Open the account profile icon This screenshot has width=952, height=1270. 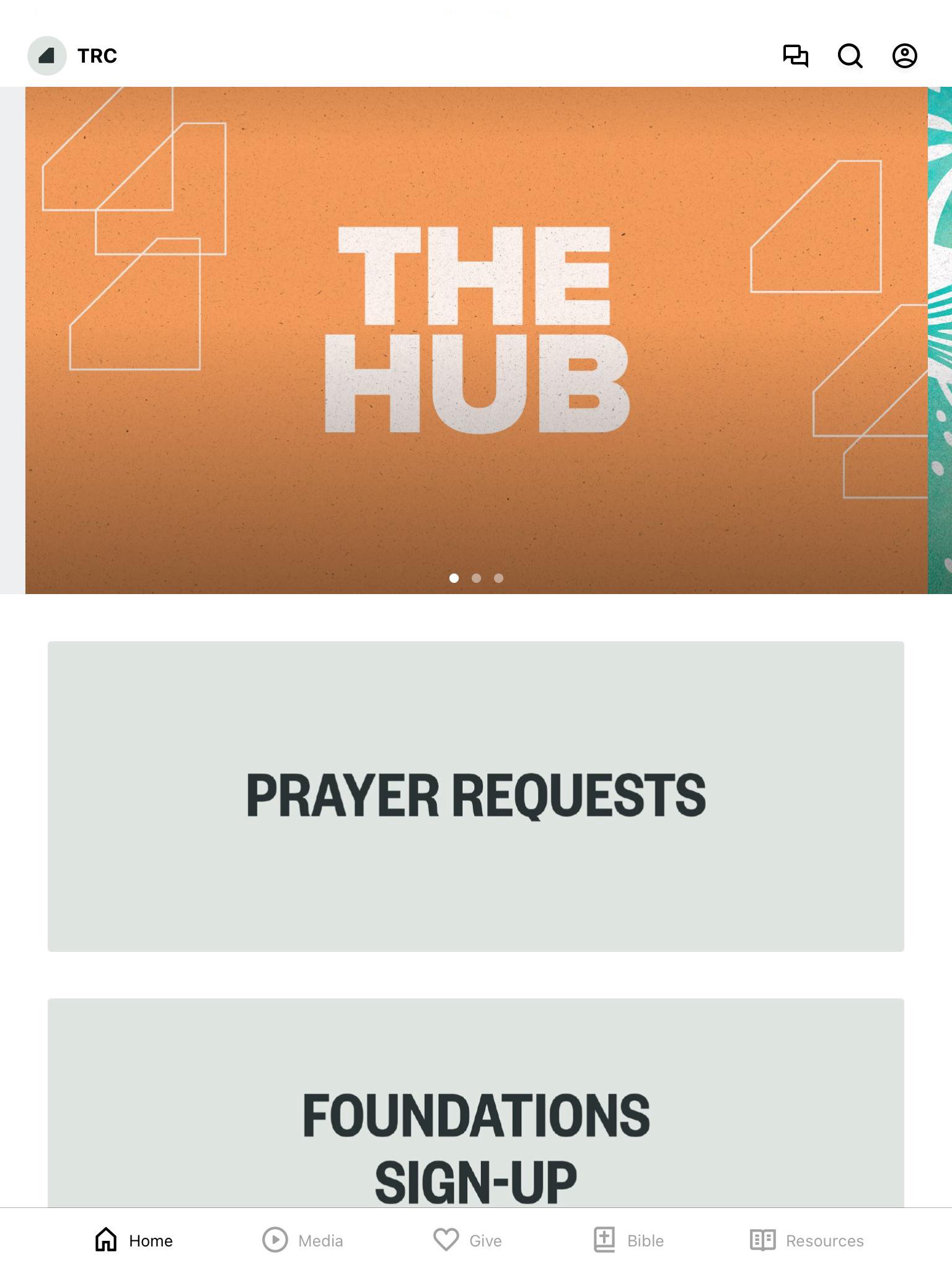tap(904, 56)
